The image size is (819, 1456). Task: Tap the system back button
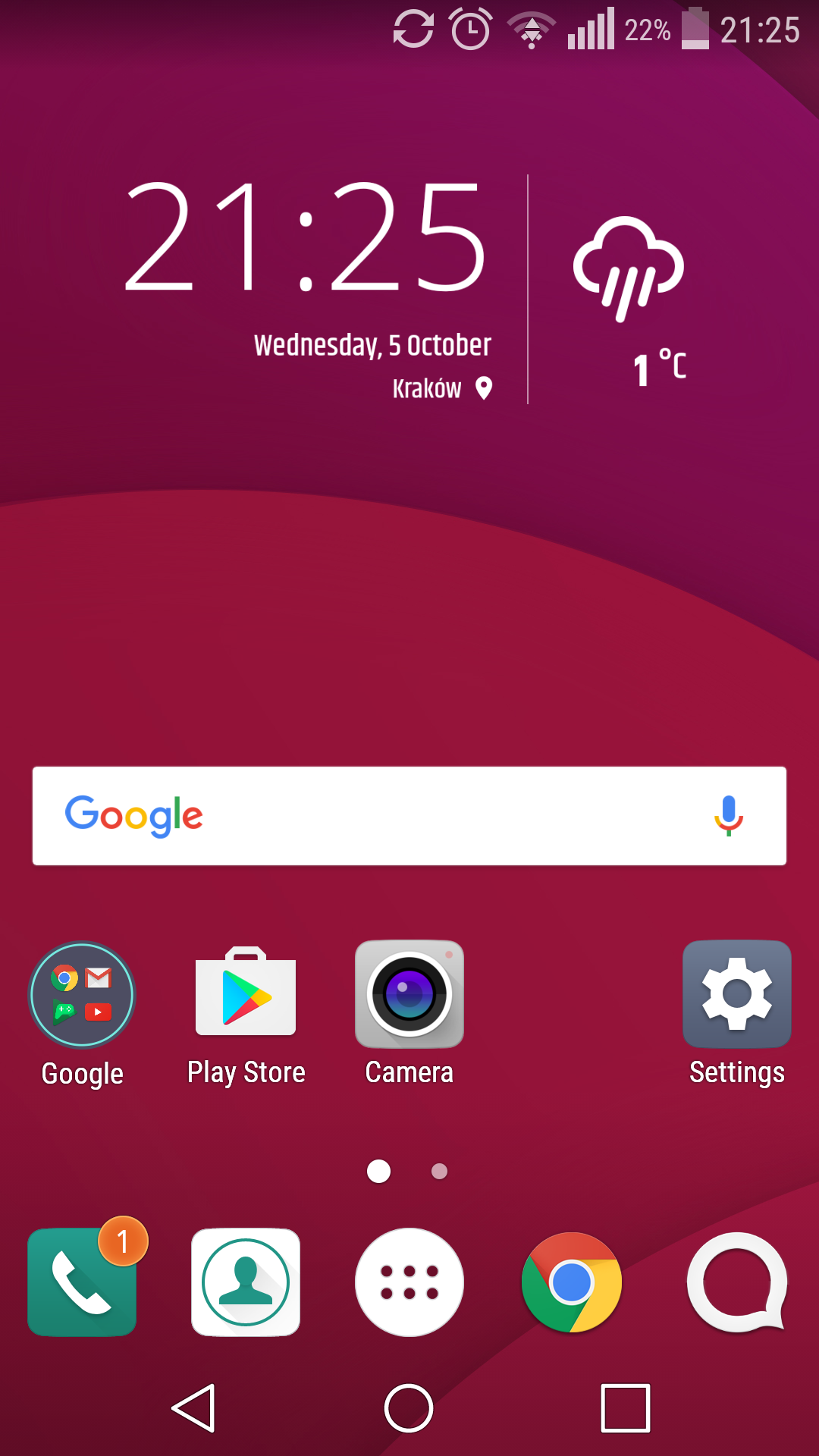point(194,1408)
